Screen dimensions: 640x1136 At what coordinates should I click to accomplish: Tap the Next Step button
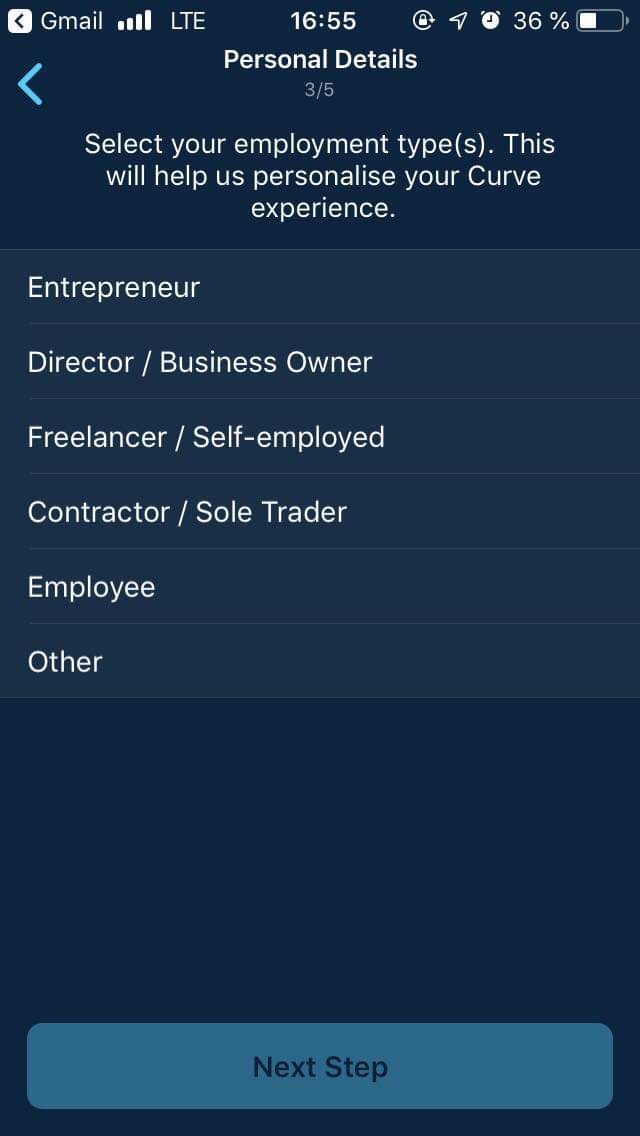[x=320, y=1066]
